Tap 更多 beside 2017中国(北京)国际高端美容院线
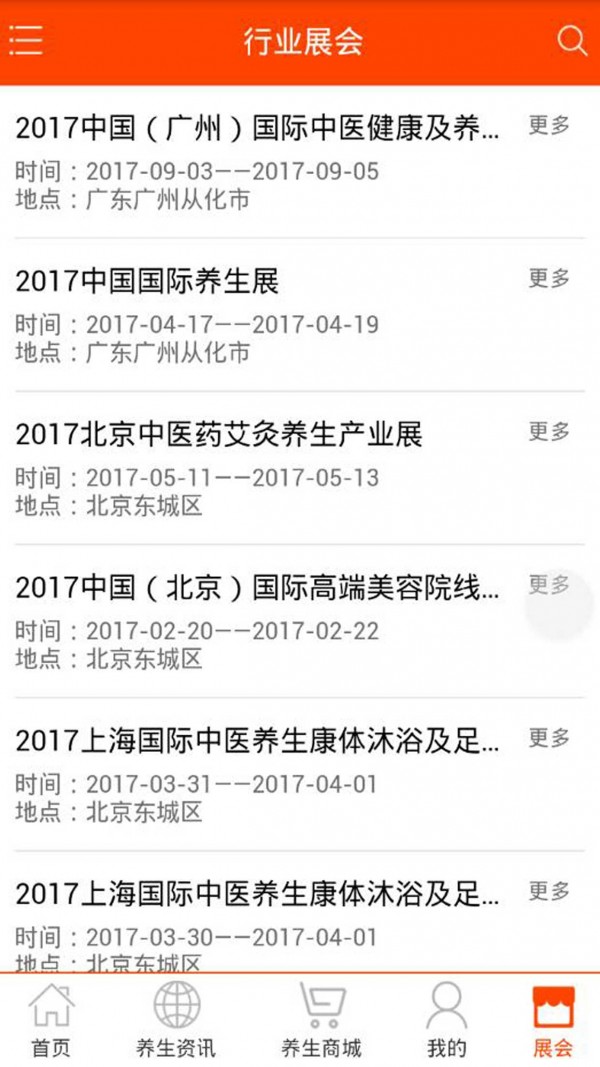The height and width of the screenshot is (1067, 600). coord(549,585)
